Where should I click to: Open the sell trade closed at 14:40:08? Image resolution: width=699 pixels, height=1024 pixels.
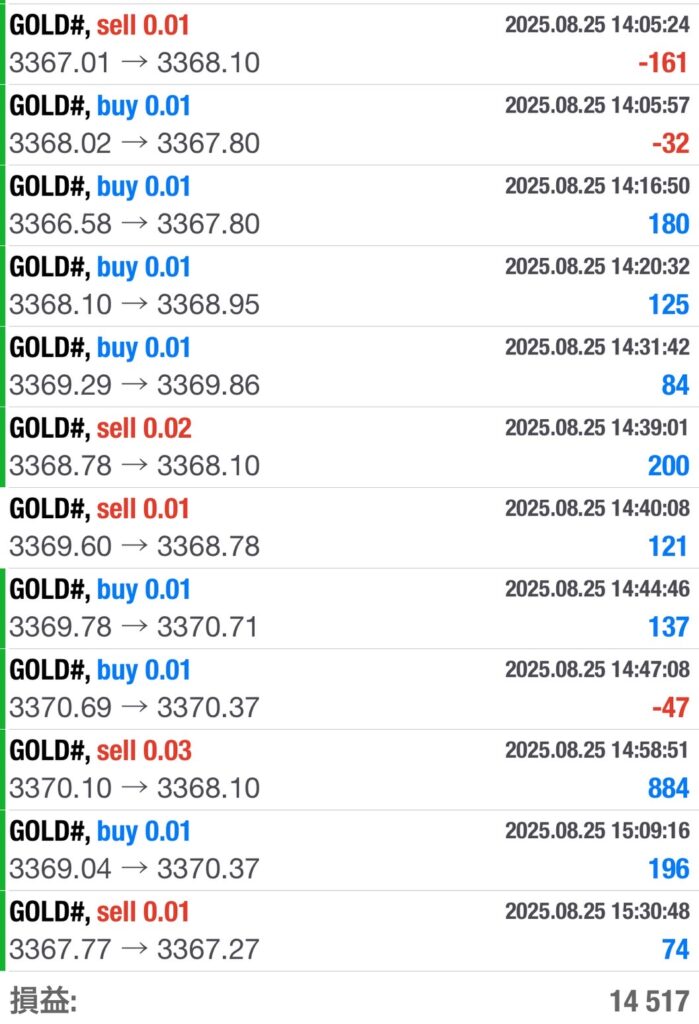coord(349,527)
